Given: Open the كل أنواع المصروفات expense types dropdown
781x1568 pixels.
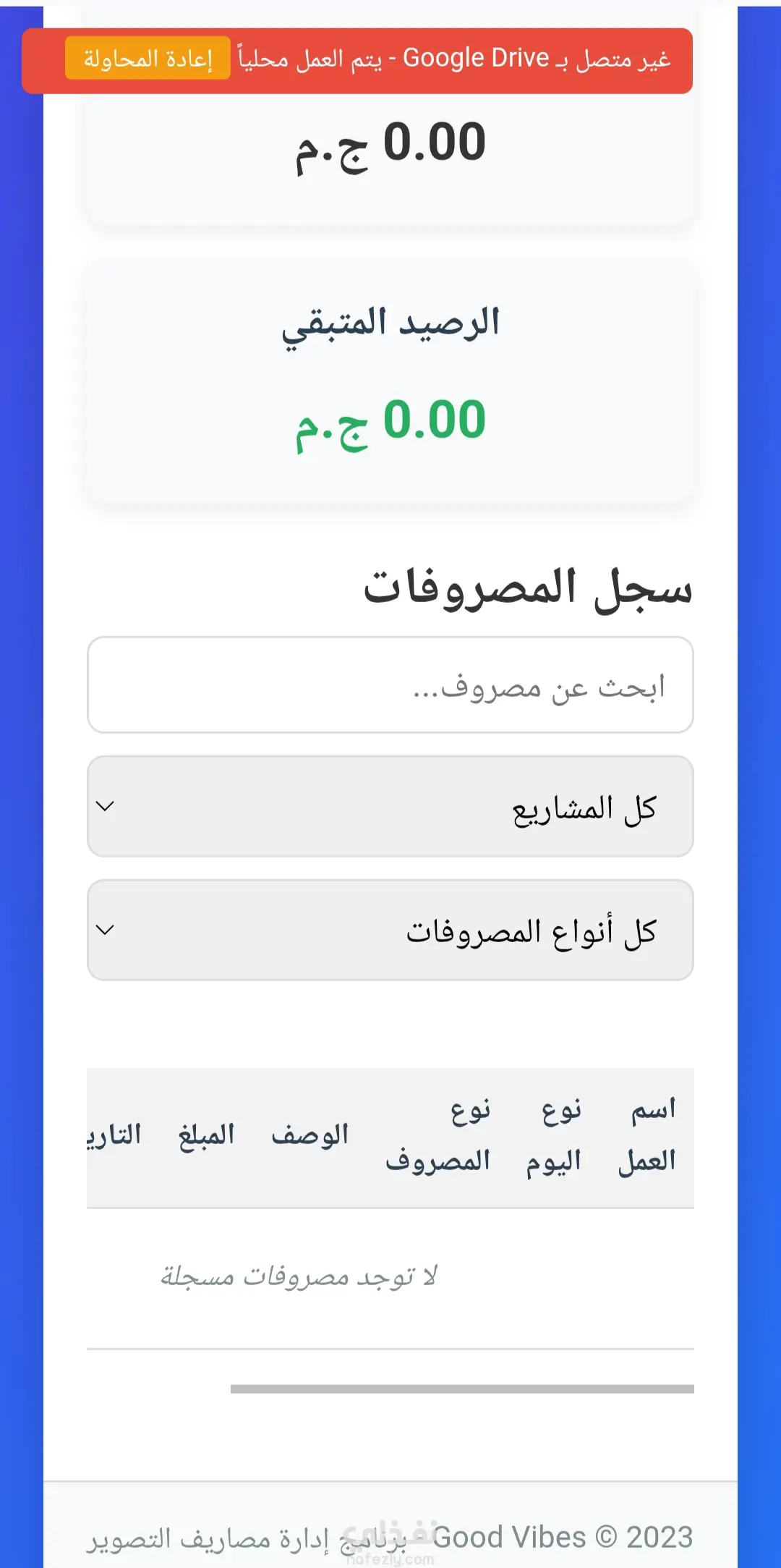Looking at the screenshot, I should (x=390, y=931).
